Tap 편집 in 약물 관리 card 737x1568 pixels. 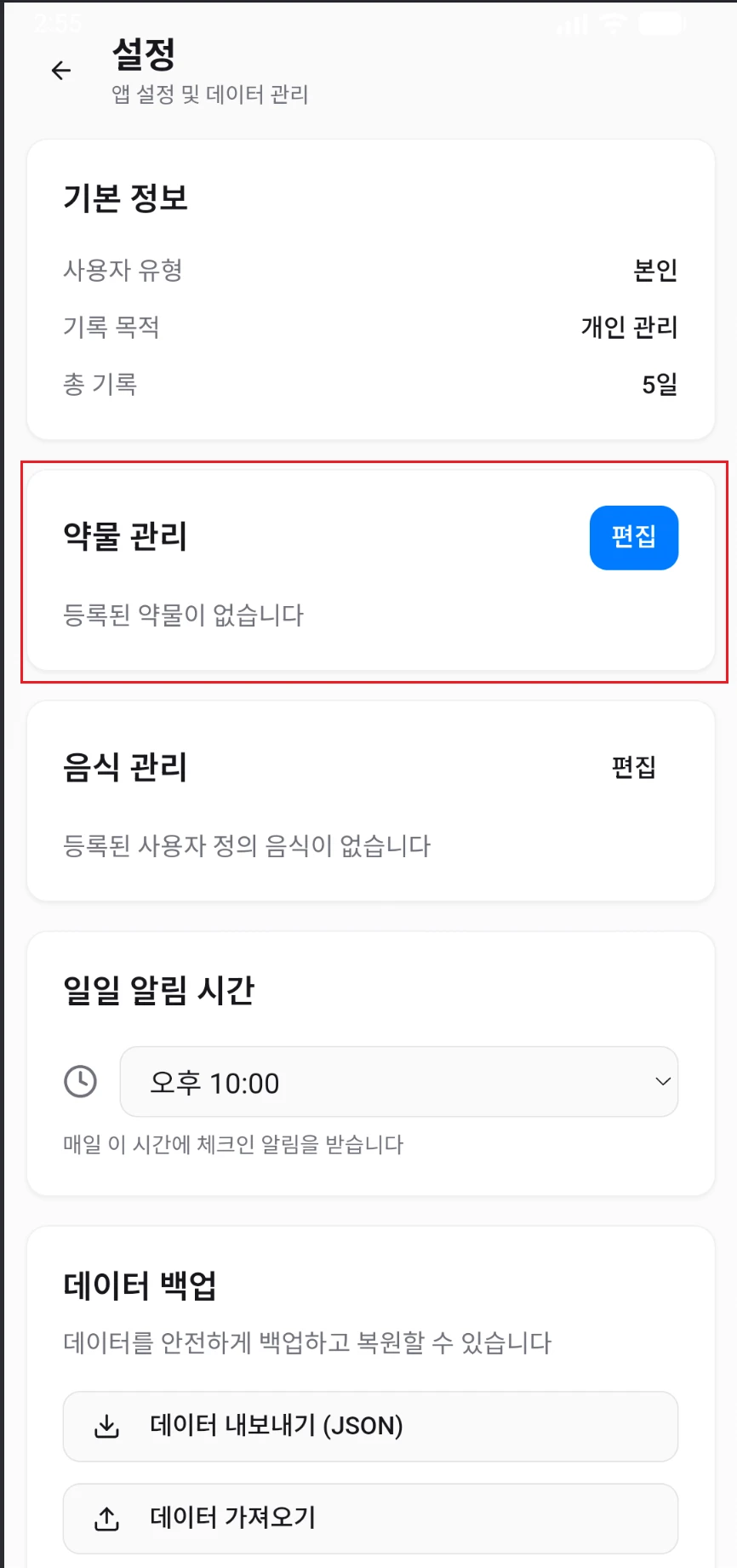click(x=633, y=537)
